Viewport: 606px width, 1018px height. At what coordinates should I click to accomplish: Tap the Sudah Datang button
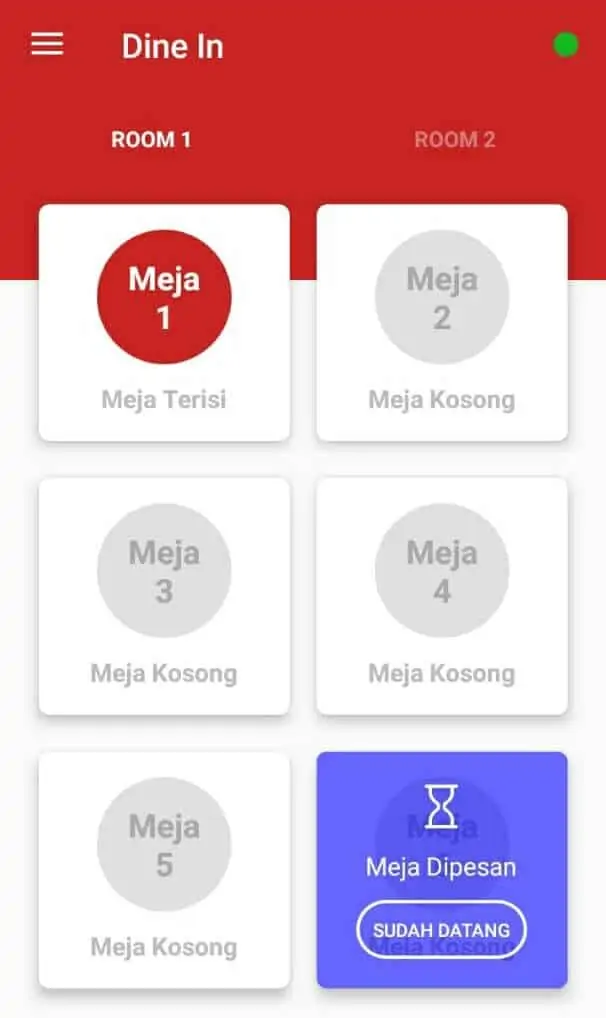pos(442,930)
